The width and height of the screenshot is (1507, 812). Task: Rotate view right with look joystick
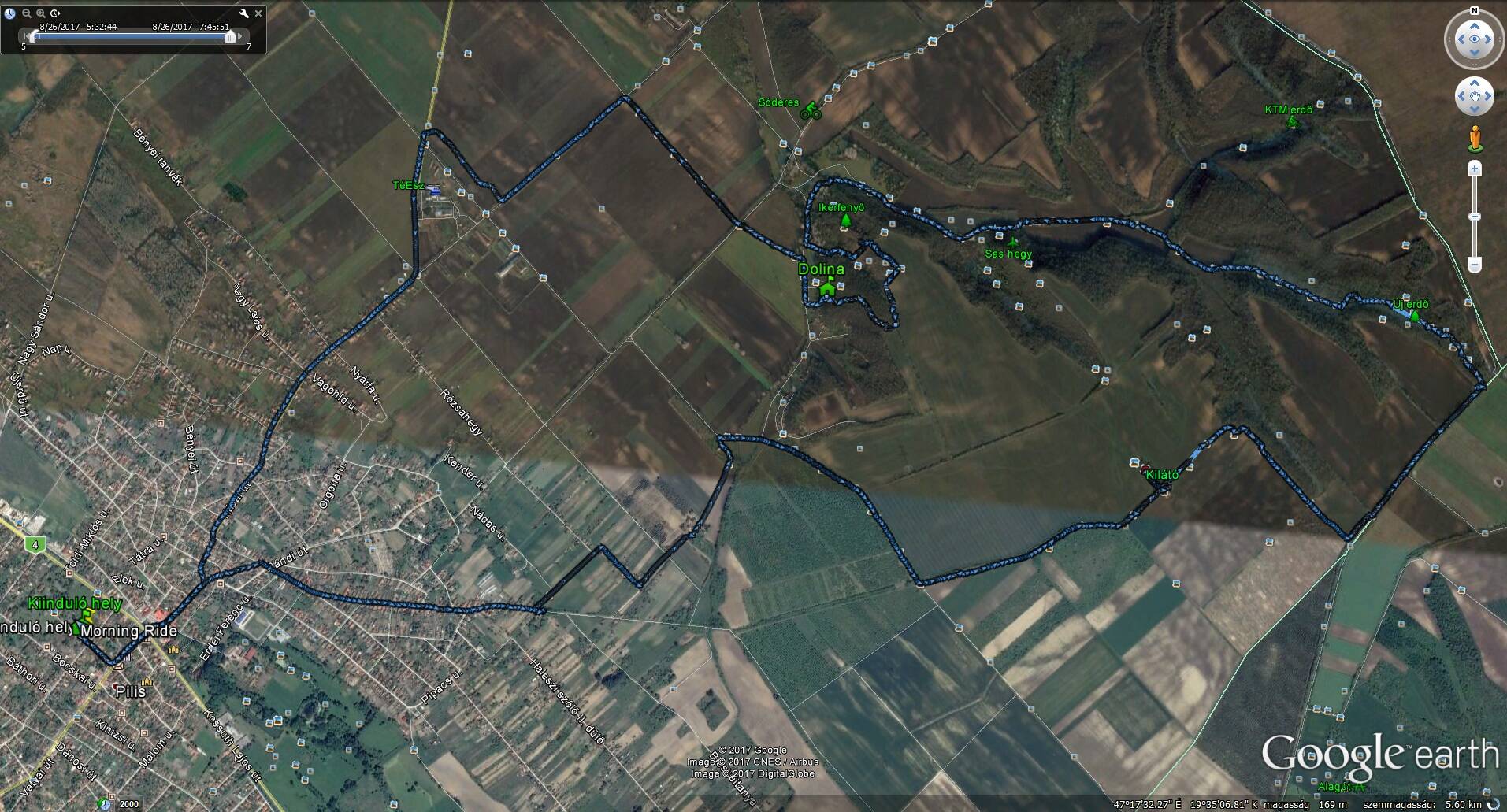(1489, 39)
